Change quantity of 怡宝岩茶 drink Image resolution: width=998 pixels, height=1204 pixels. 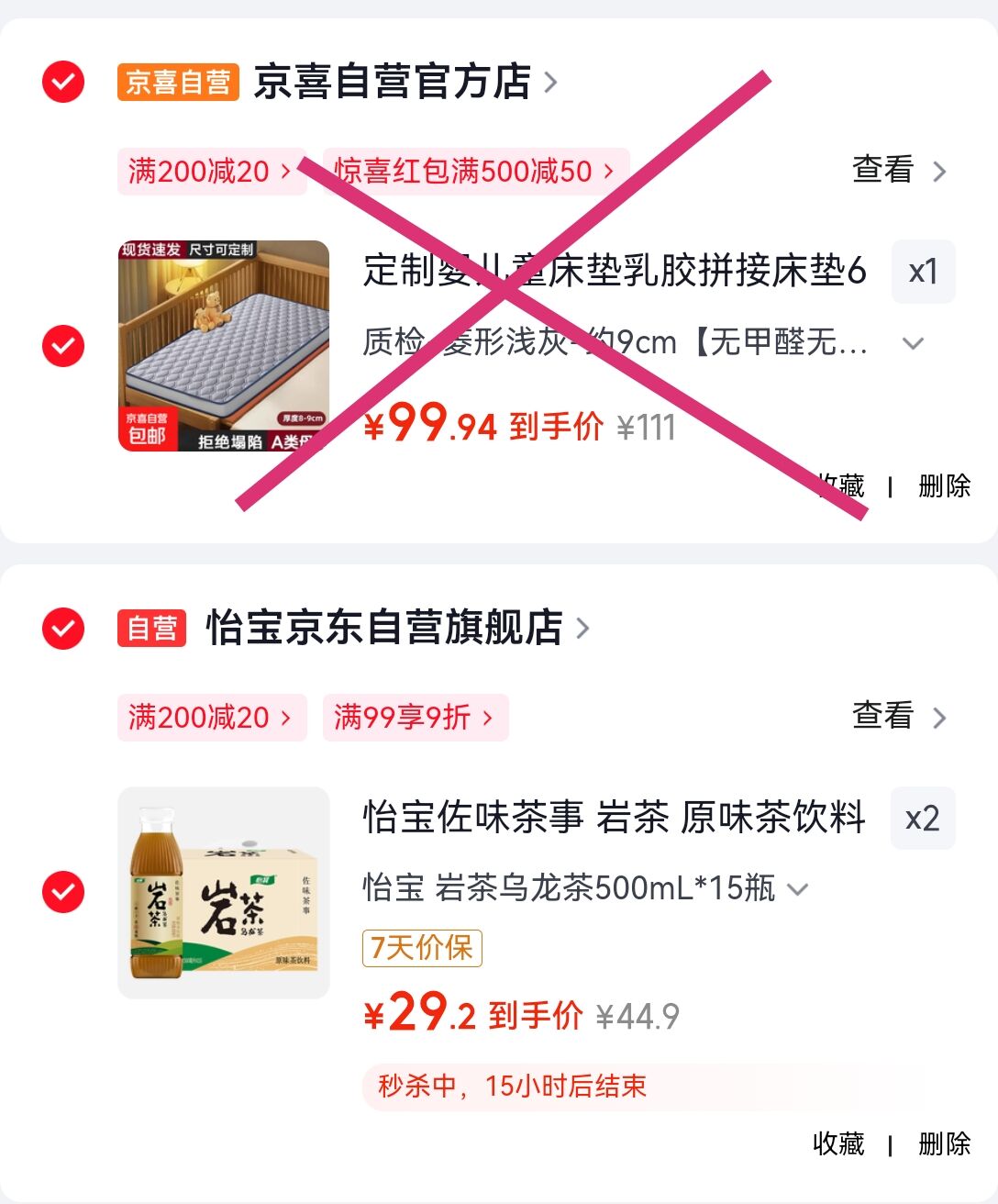[x=922, y=819]
